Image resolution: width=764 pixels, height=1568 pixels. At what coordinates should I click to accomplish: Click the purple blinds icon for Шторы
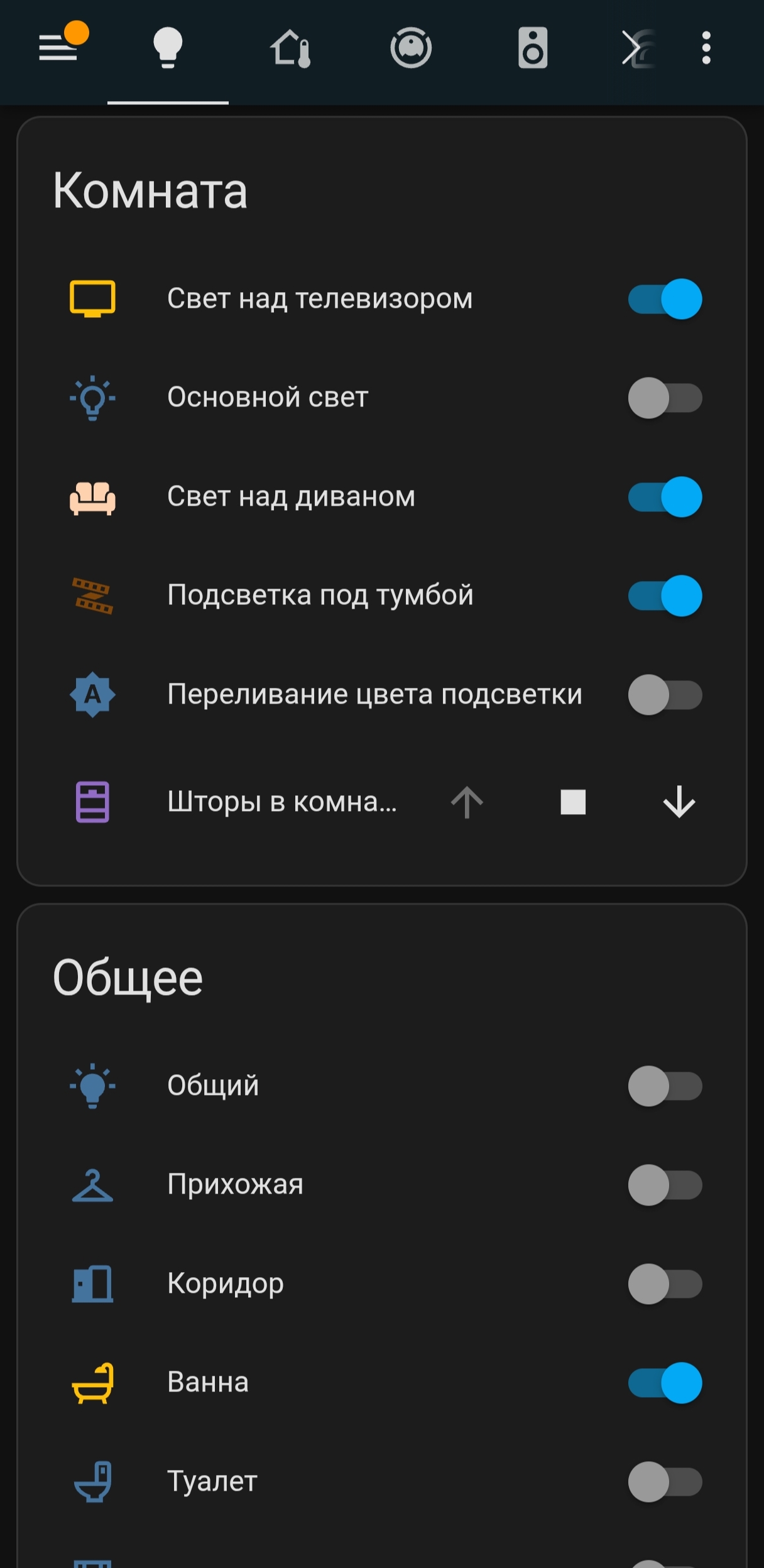tap(92, 801)
